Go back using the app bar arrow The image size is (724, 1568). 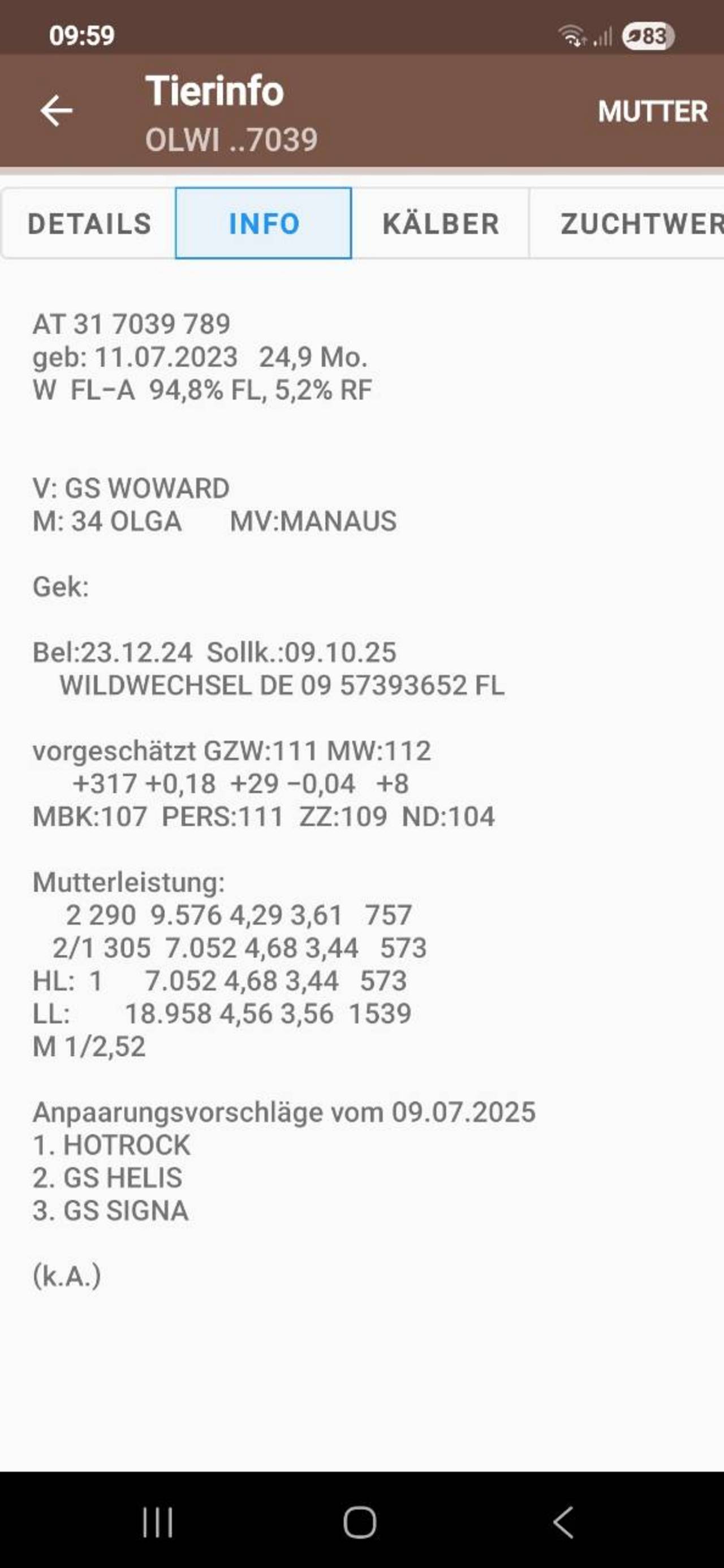point(57,111)
